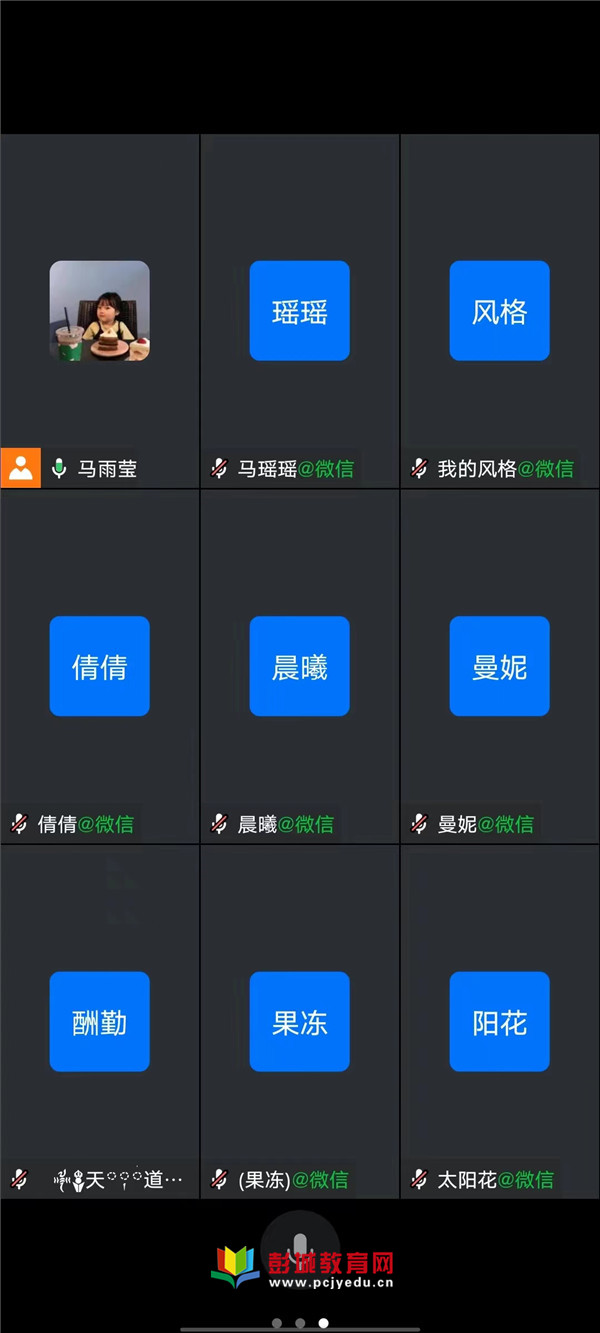Open 马瑶瑶's participant tile
The width and height of the screenshot is (600, 1333).
pyautogui.click(x=300, y=311)
